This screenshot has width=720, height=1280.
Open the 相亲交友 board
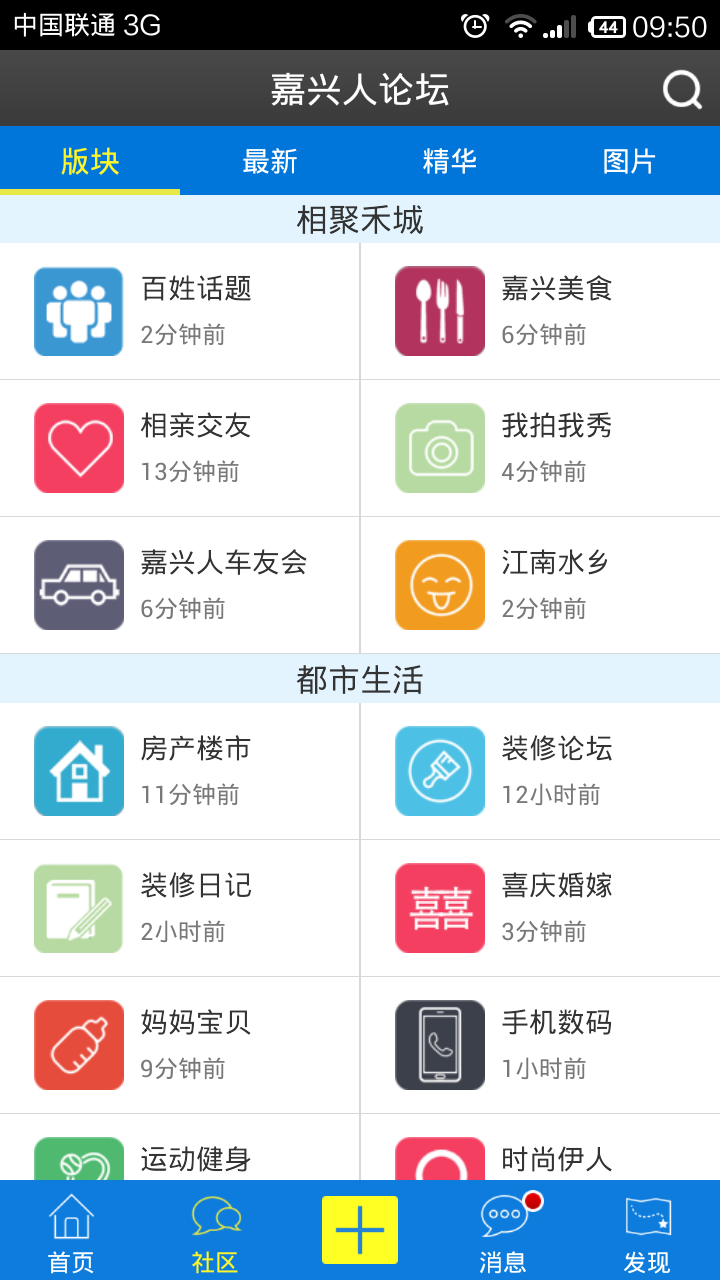tap(180, 448)
